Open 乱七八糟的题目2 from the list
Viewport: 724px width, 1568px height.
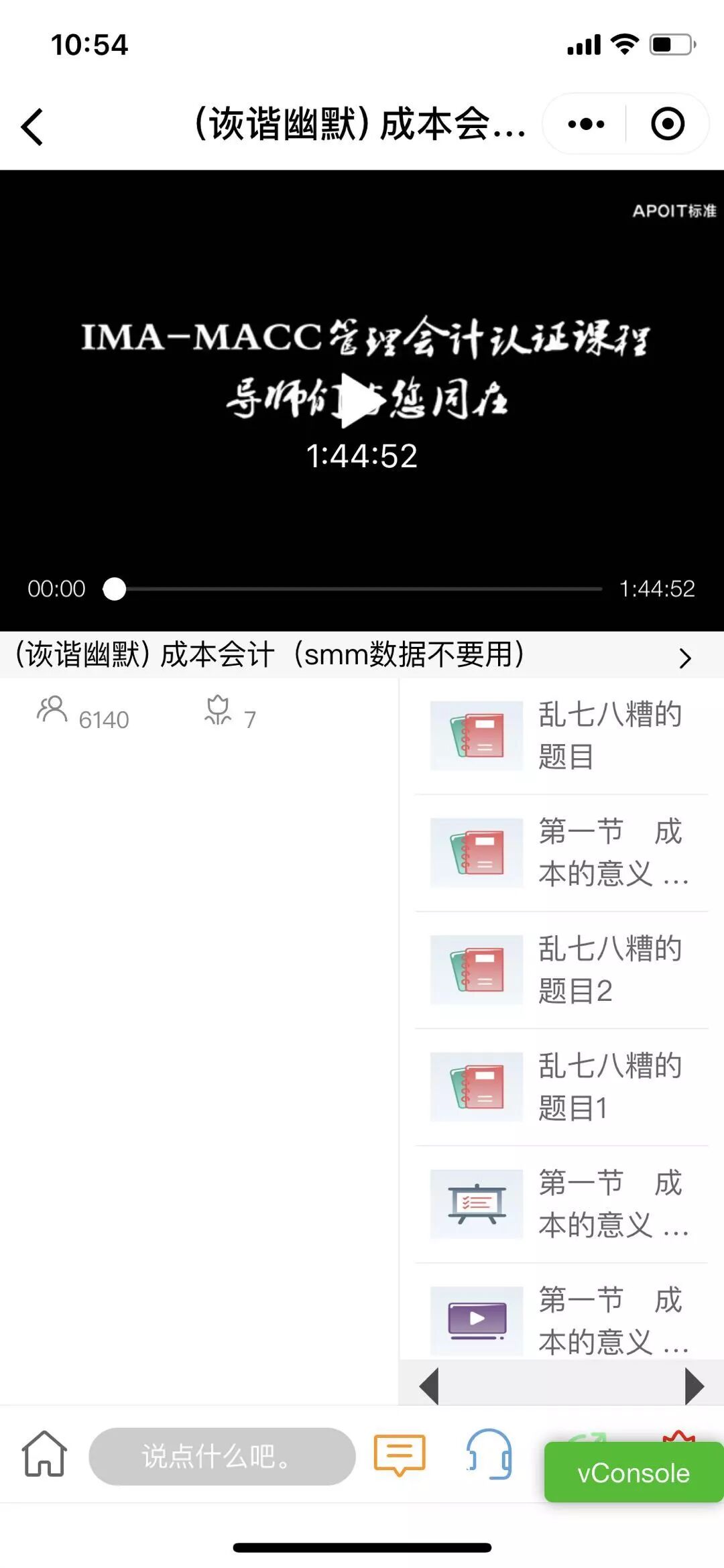pos(562,969)
